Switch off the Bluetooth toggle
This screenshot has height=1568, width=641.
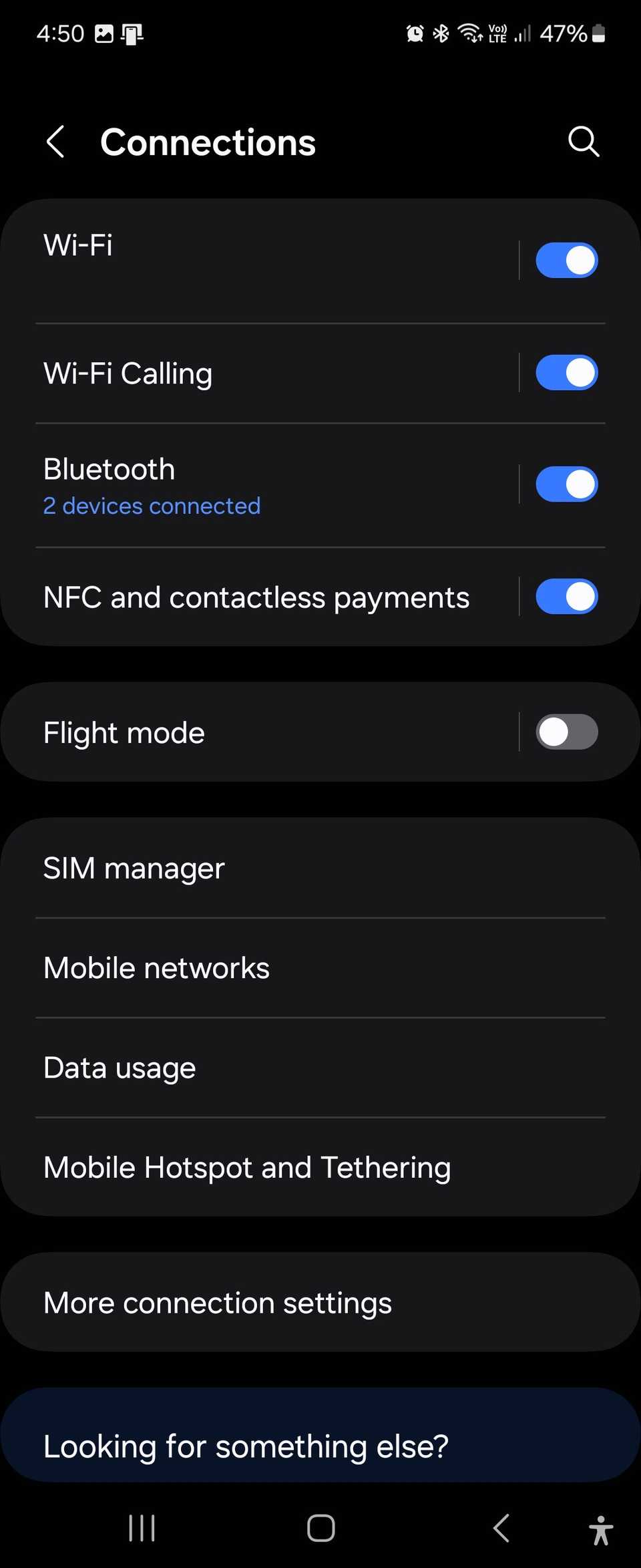pos(566,484)
